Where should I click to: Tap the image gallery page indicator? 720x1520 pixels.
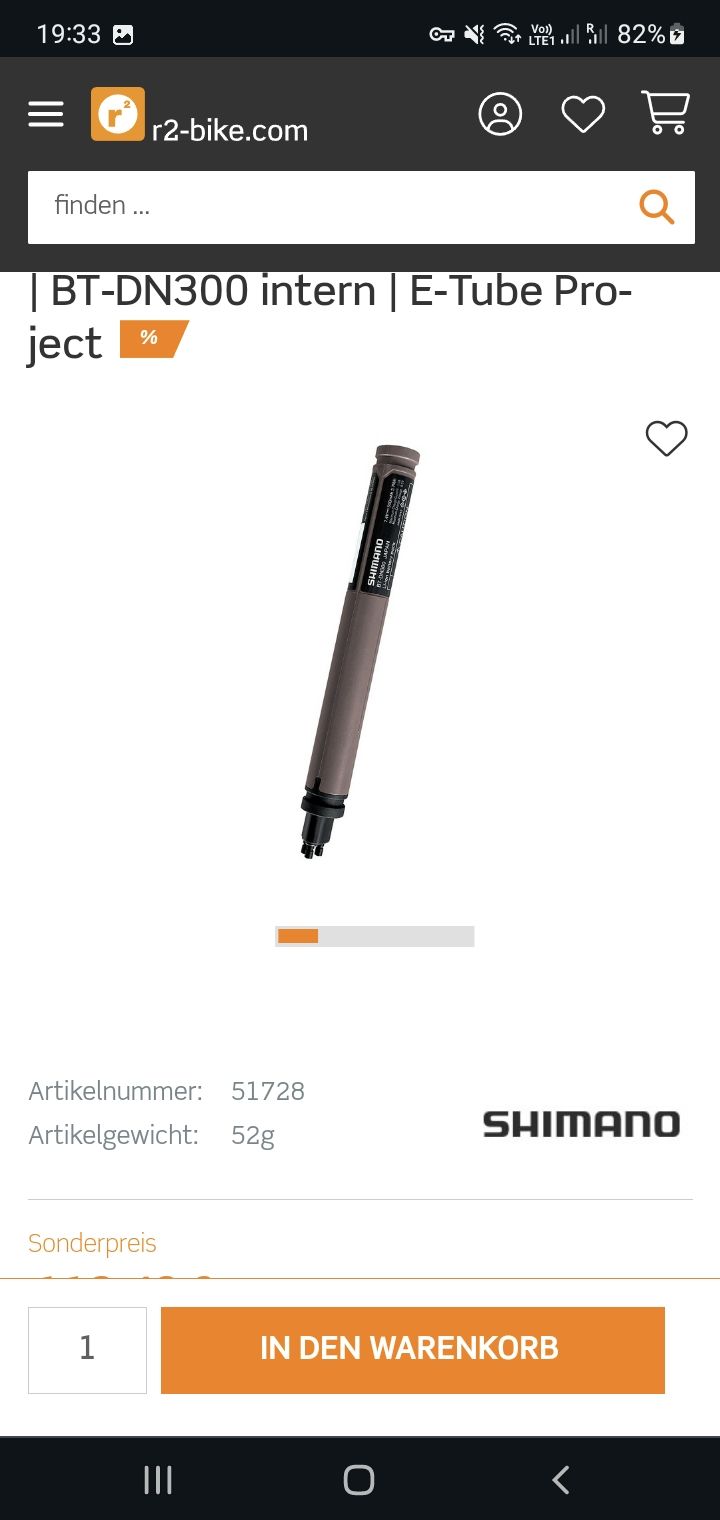coord(375,936)
